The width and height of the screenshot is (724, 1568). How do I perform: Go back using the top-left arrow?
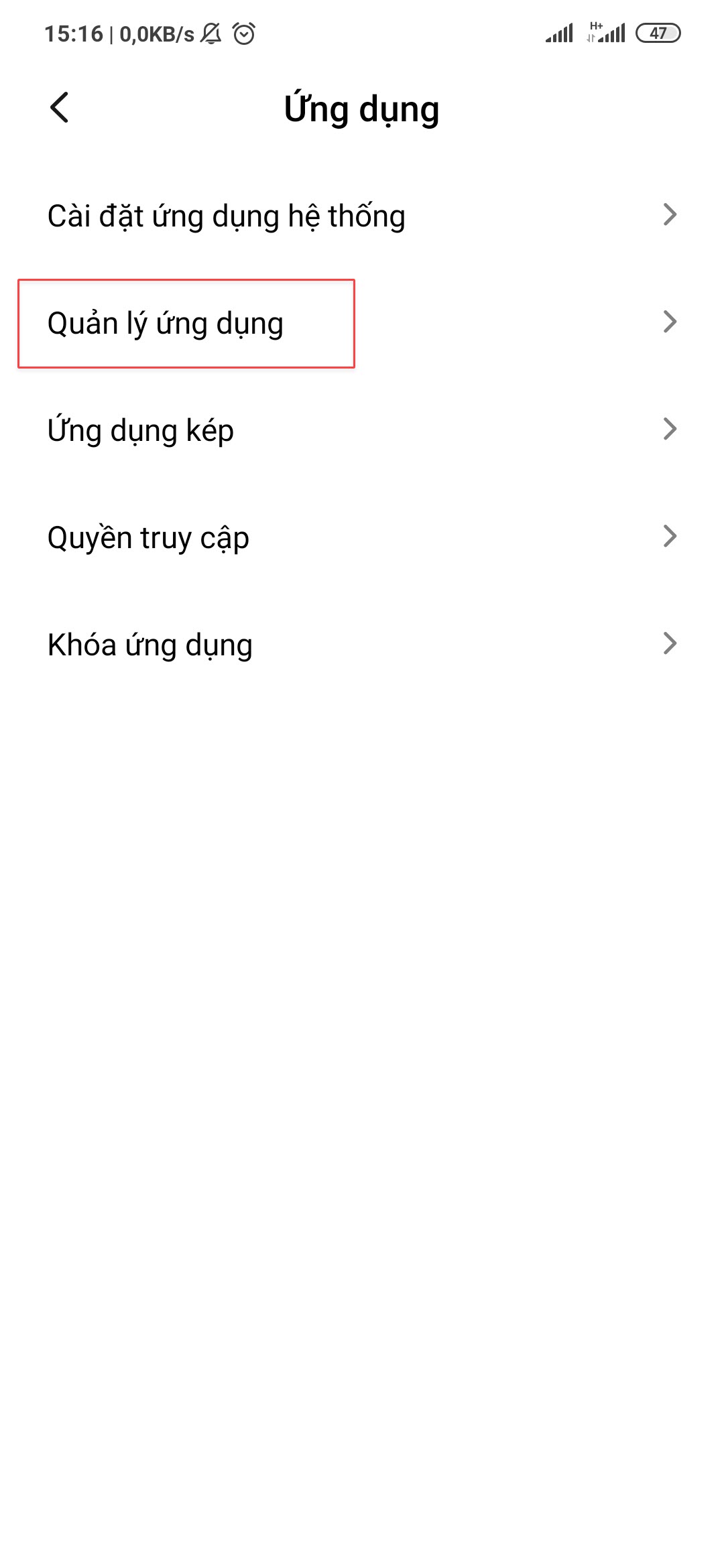pos(60,108)
